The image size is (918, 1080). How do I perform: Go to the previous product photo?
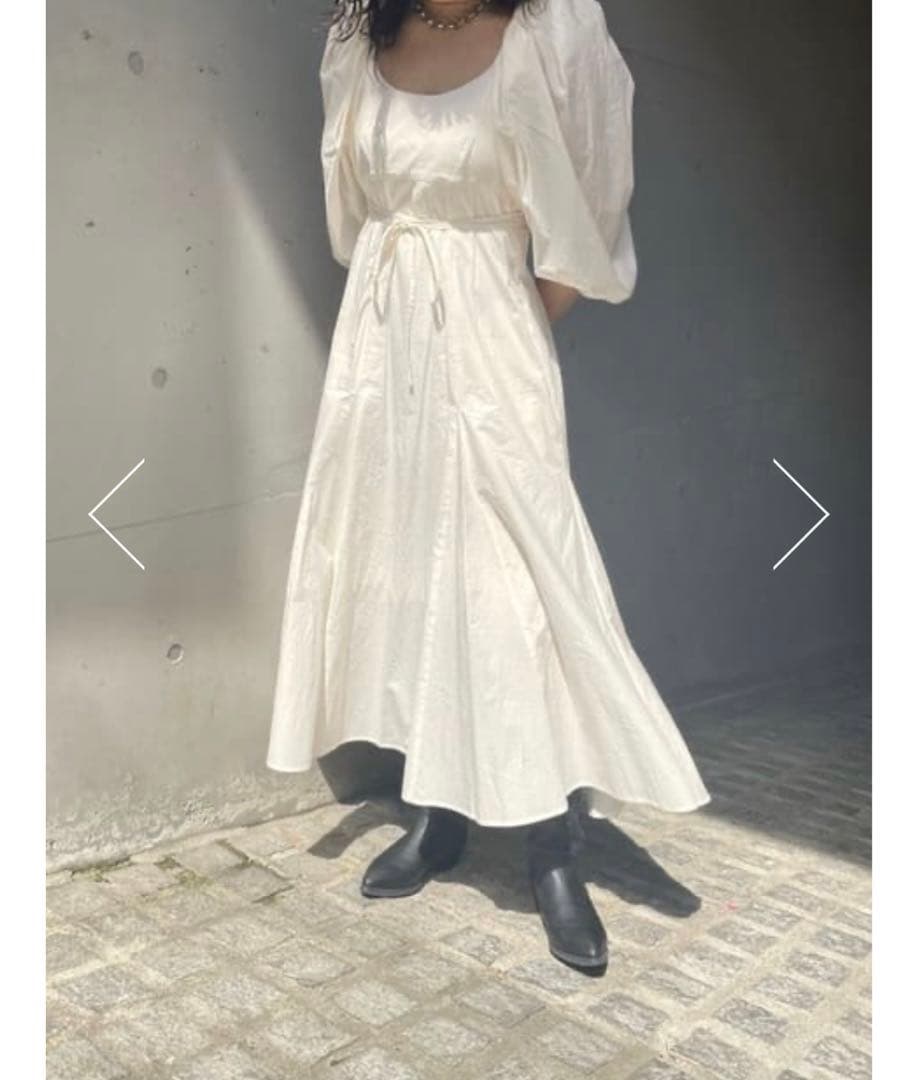[x=116, y=514]
